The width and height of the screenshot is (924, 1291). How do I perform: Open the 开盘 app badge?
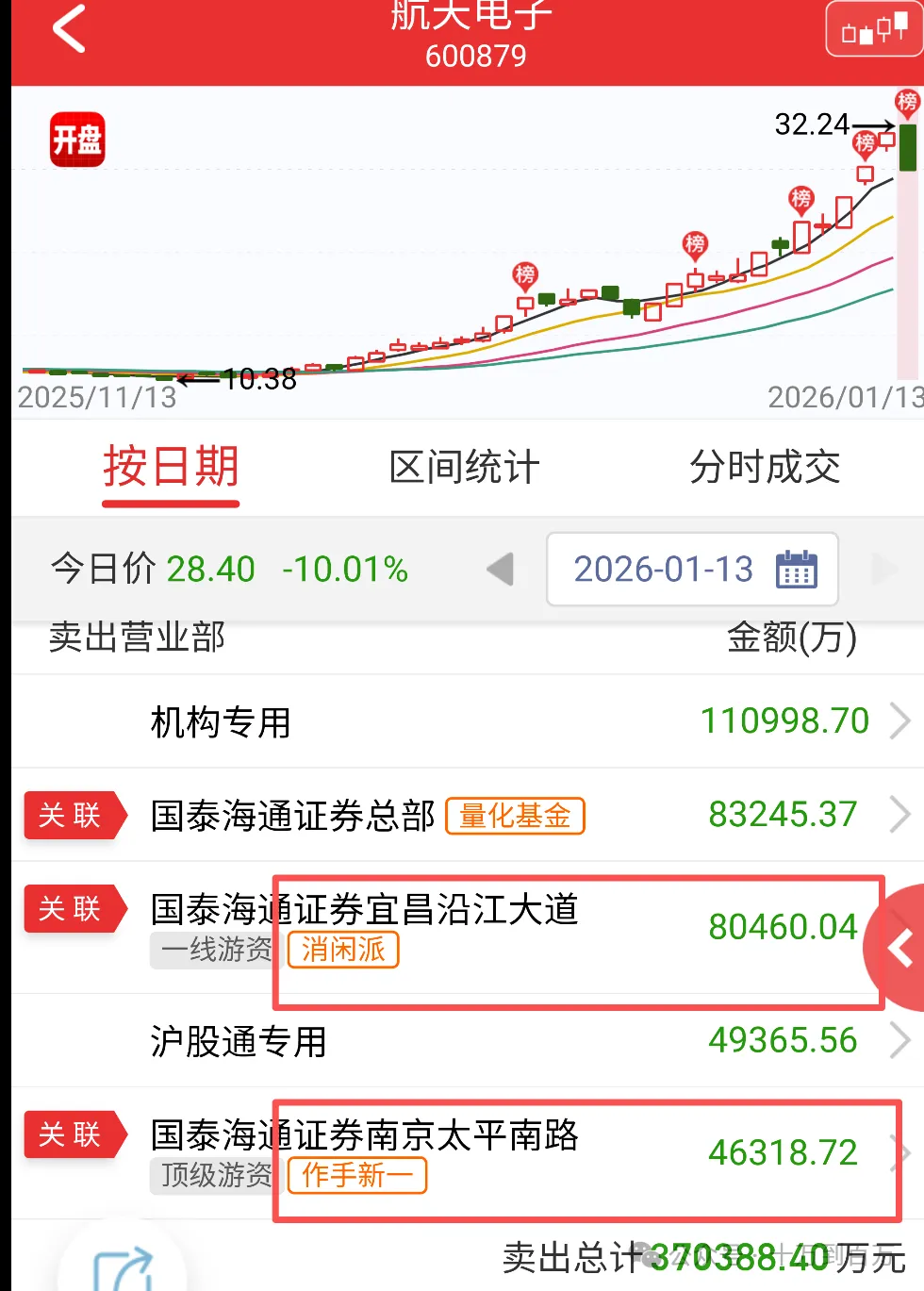(77, 141)
